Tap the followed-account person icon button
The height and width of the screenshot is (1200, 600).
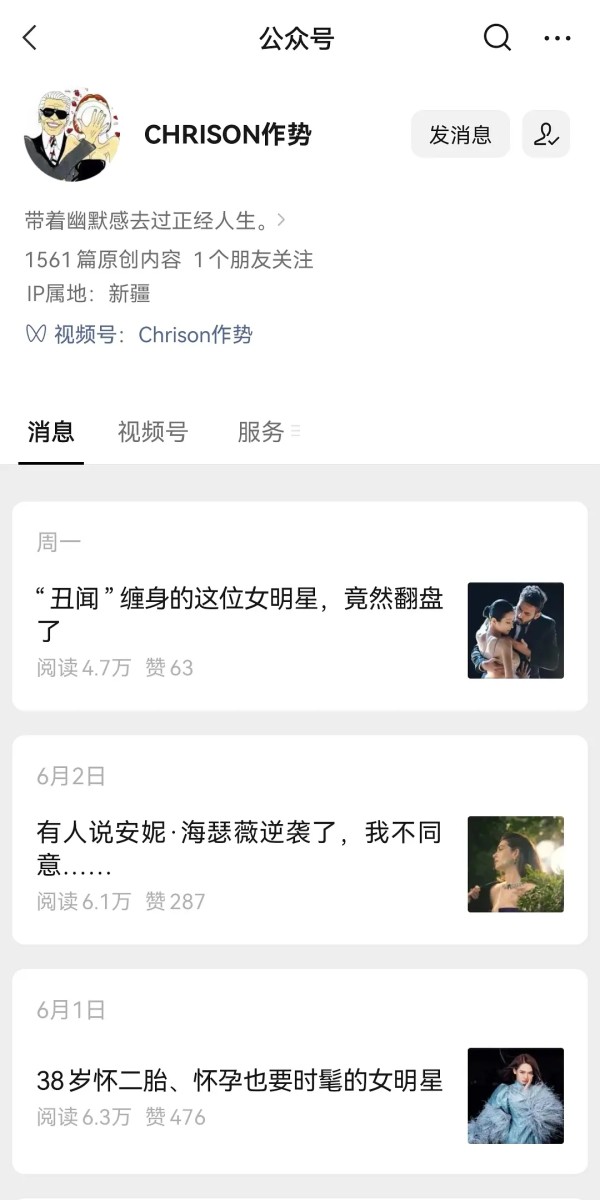tap(546, 135)
